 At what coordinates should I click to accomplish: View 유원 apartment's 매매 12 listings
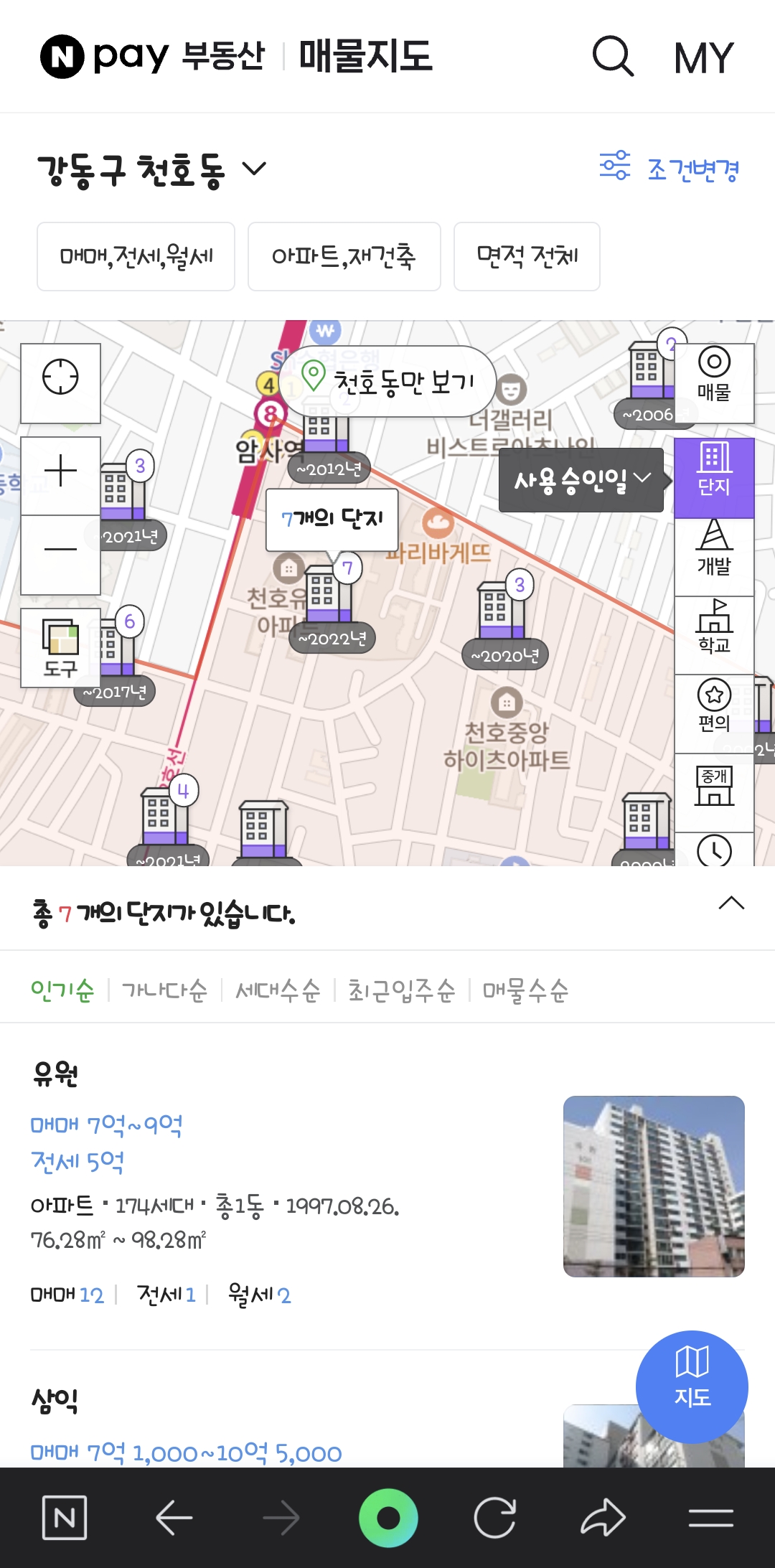point(67,1294)
